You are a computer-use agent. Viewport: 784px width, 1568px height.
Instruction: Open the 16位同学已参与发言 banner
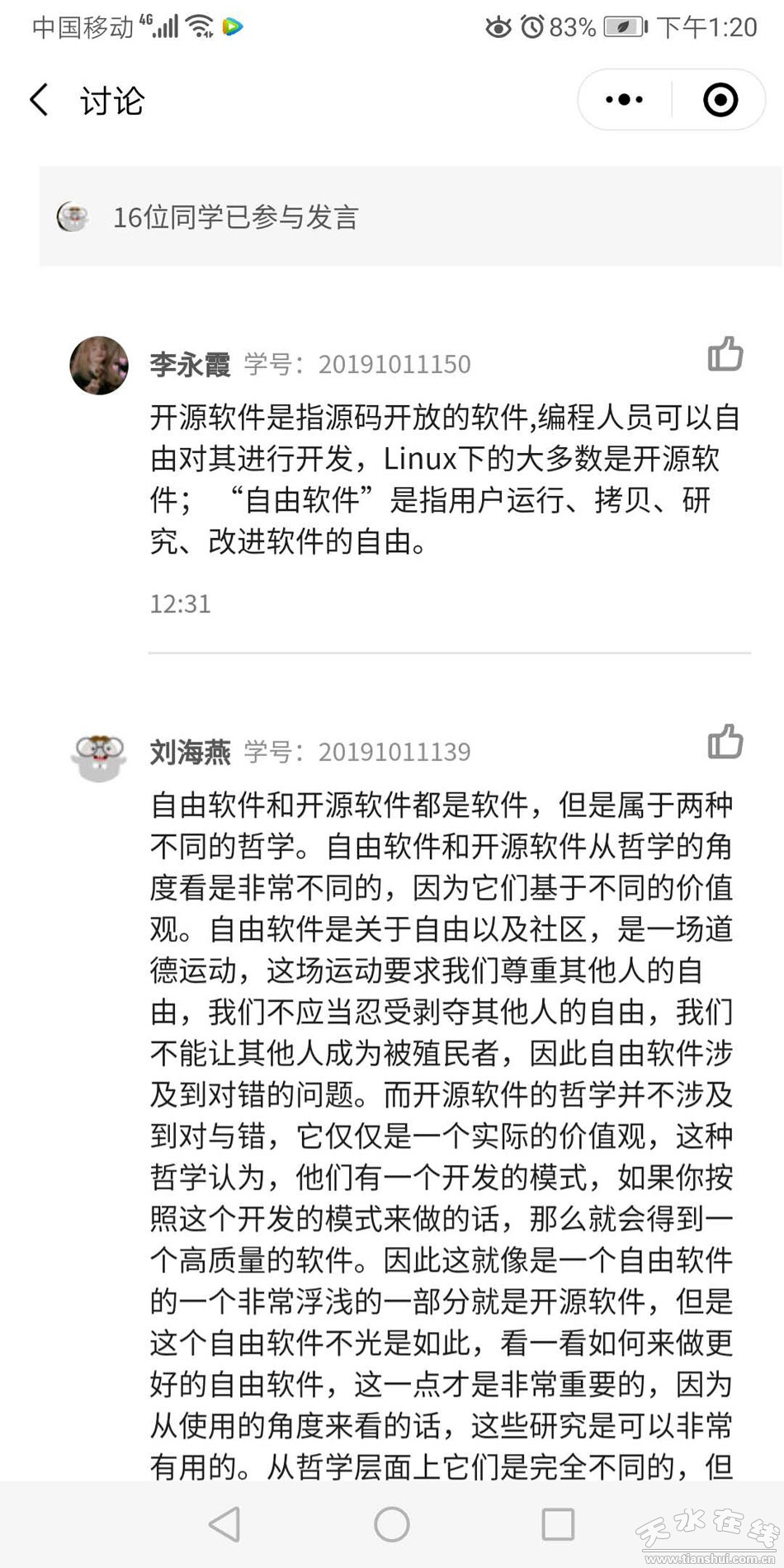pos(410,217)
